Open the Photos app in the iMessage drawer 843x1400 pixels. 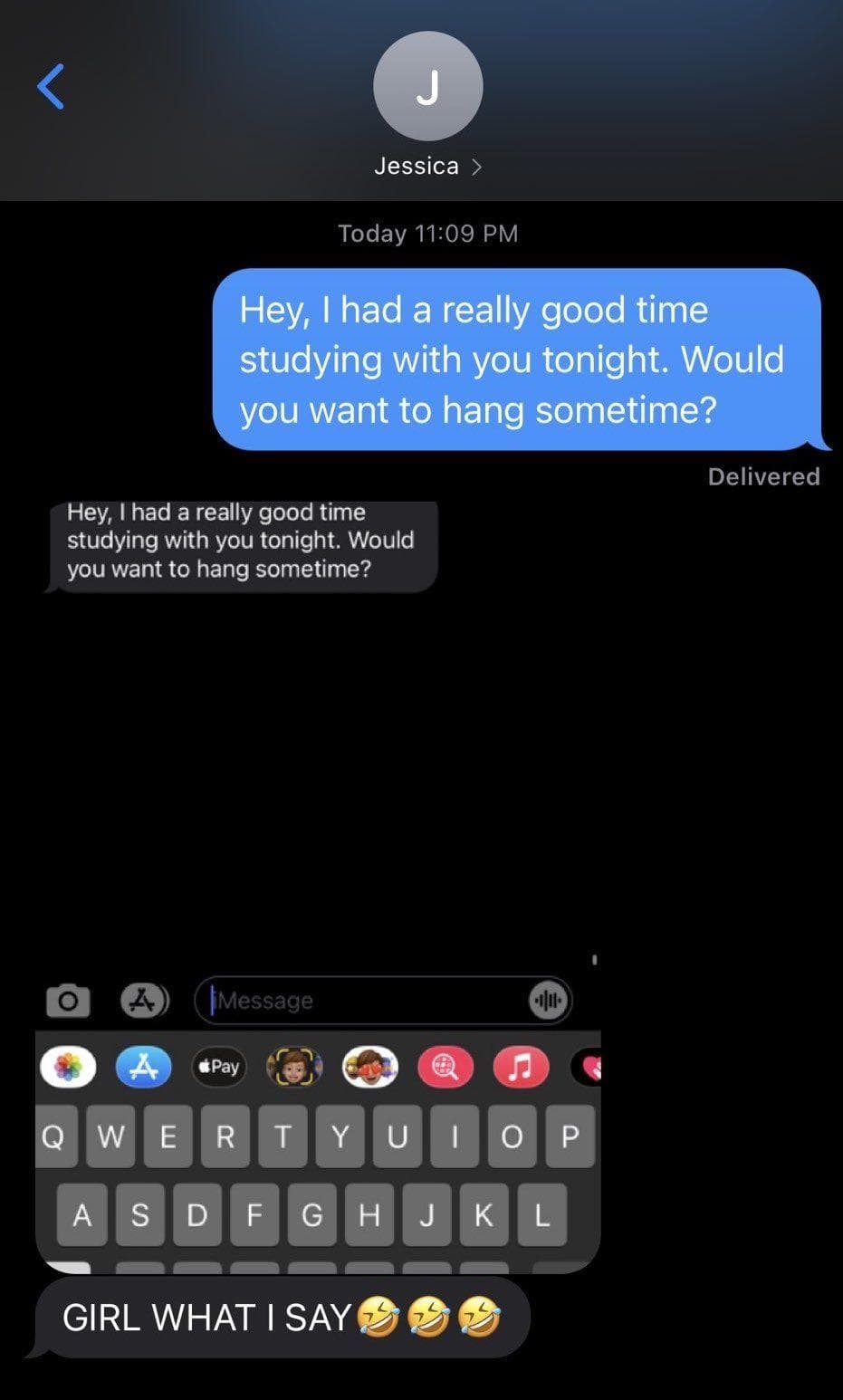(67, 1067)
